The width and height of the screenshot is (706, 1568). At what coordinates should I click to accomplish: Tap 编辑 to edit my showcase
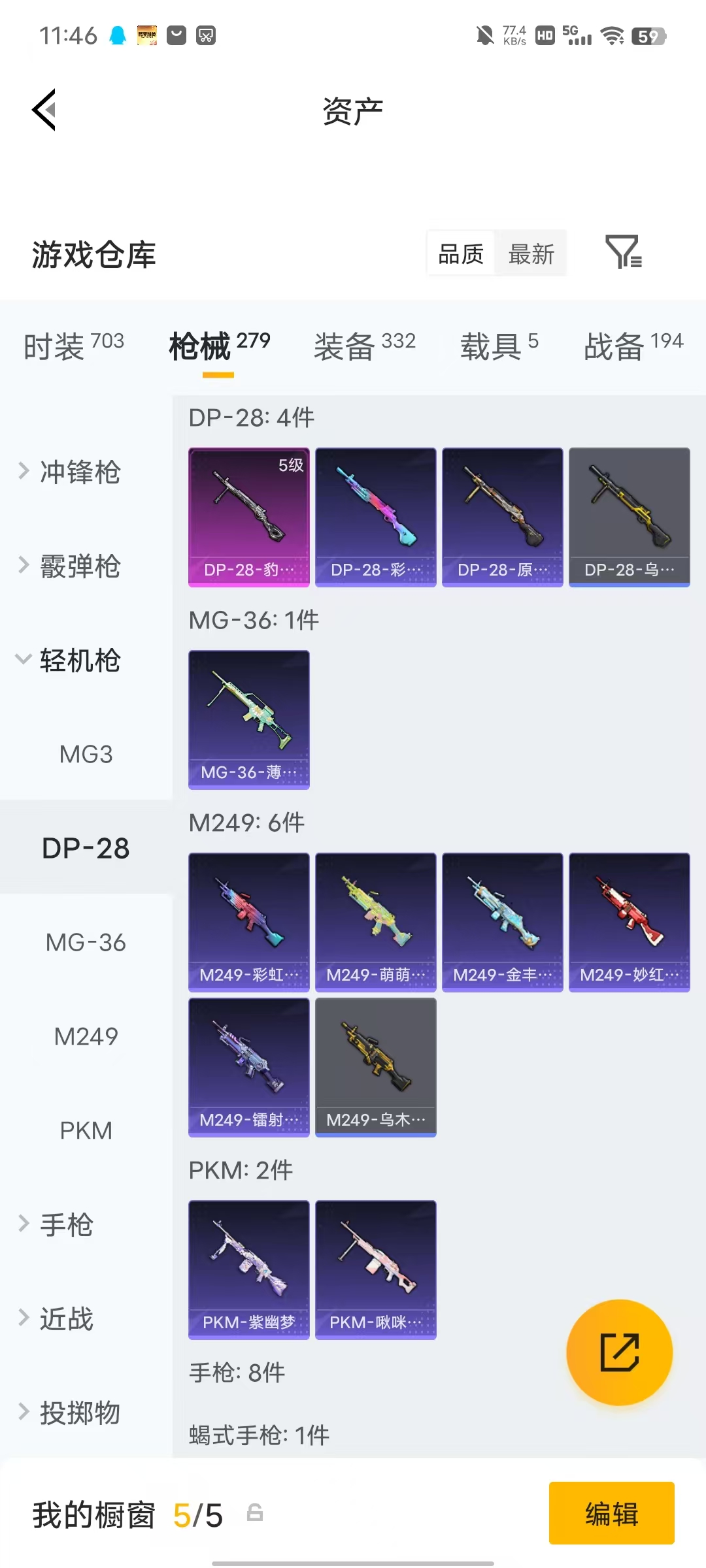(x=612, y=1513)
